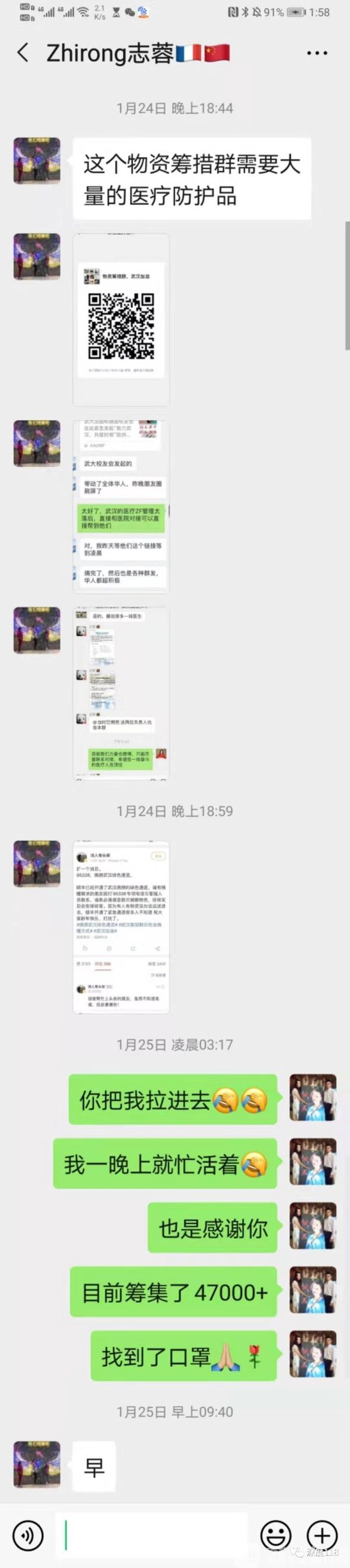Open the 武大校友会 chat screenshot image

(121, 506)
